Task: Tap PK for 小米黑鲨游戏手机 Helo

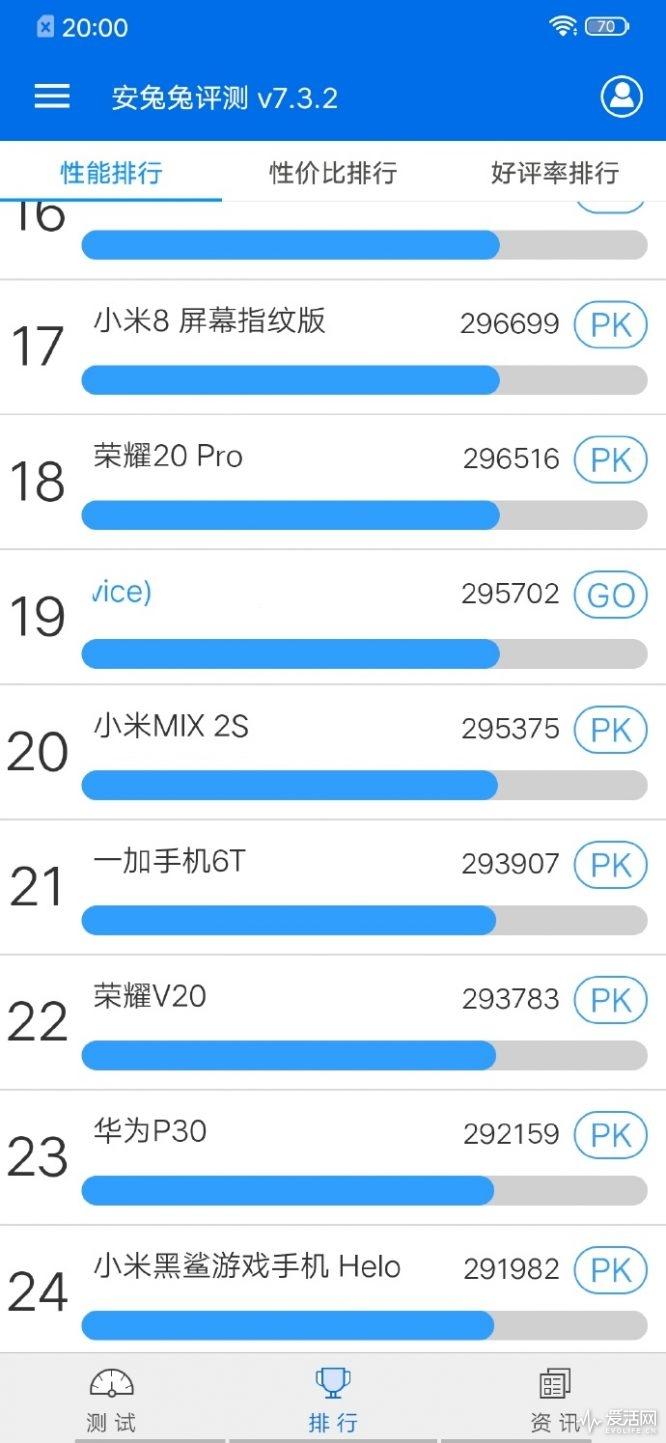Action: [610, 1269]
